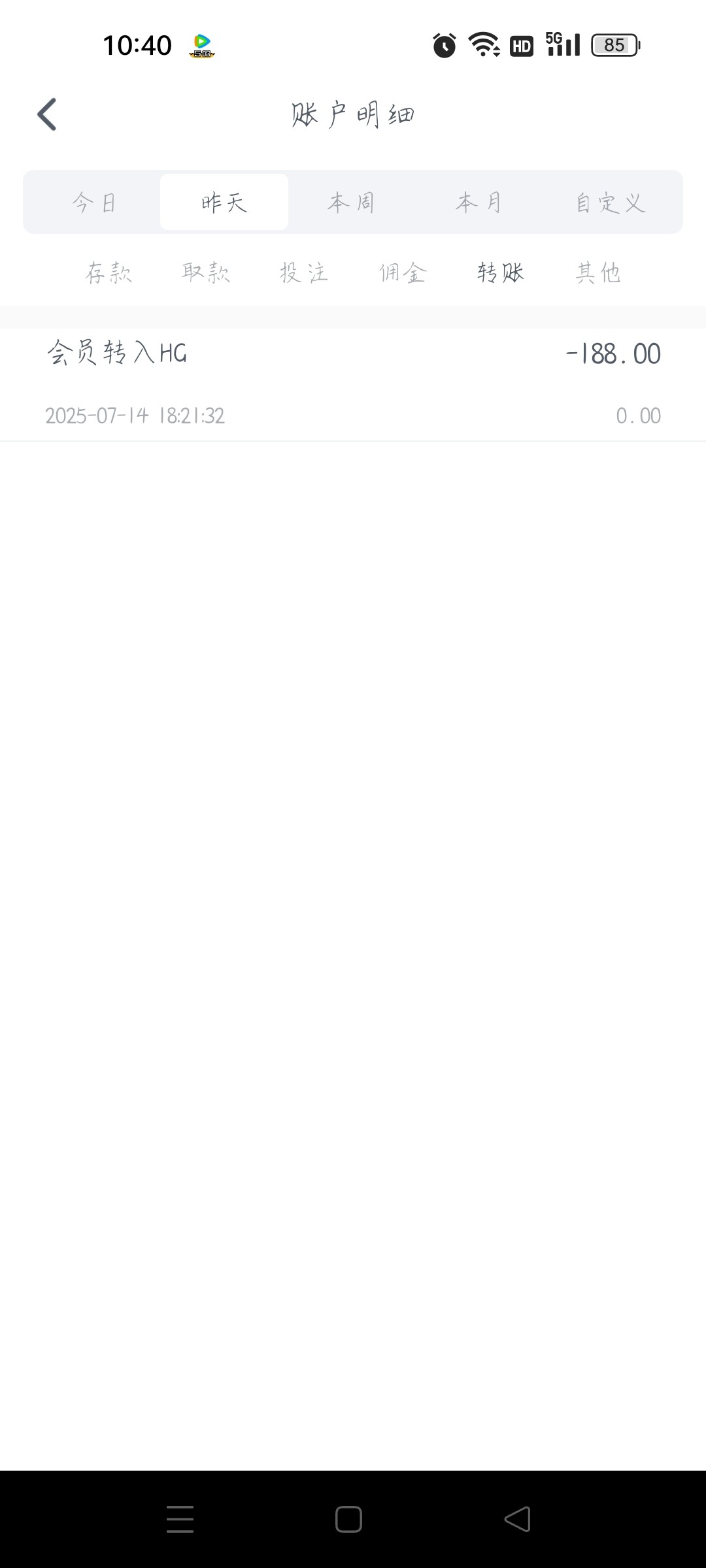Viewport: 706px width, 1568px height.
Task: Show 佣金 records
Action: tap(403, 272)
